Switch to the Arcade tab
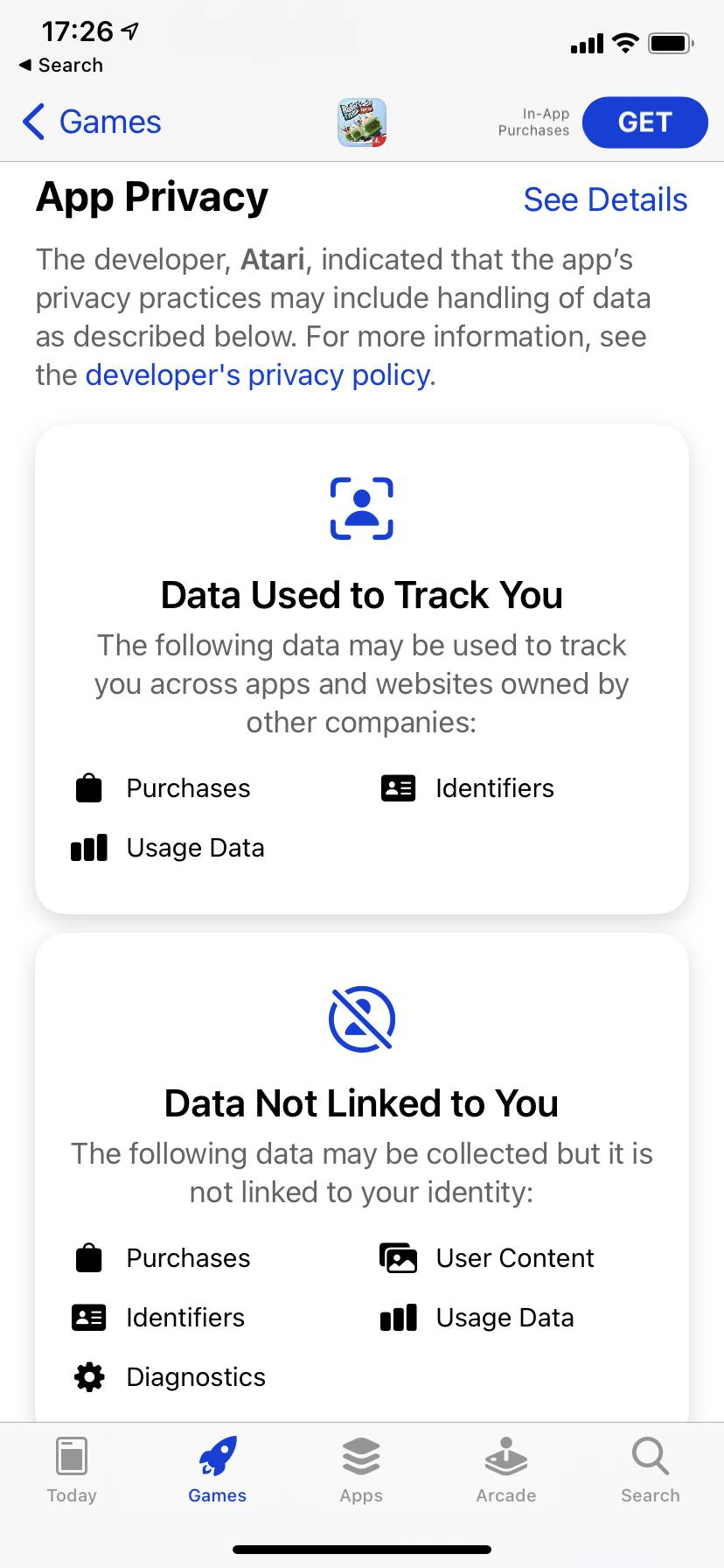The image size is (724, 1568). click(x=506, y=1470)
